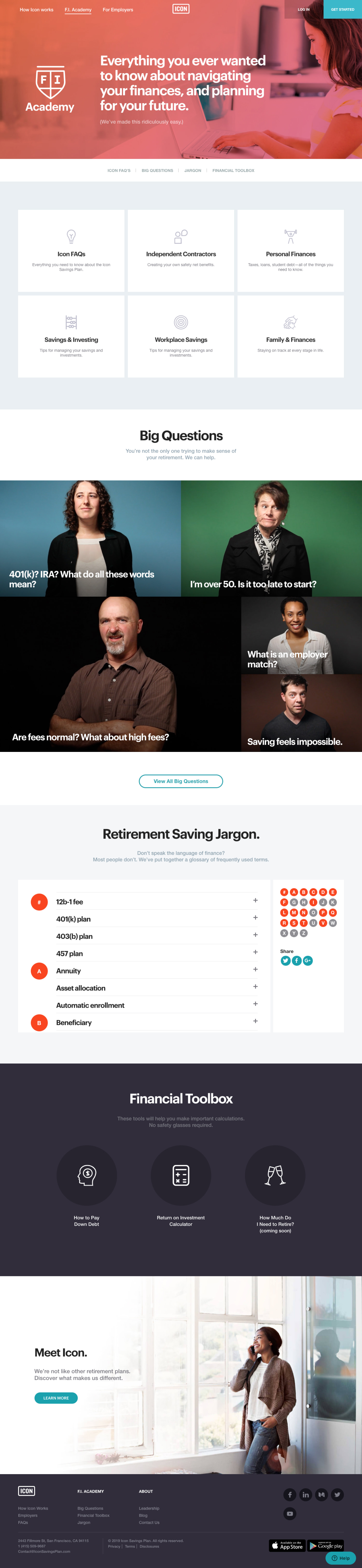Tap the Get Started button
Viewport: 362px width, 1568px height.
click(x=342, y=9)
